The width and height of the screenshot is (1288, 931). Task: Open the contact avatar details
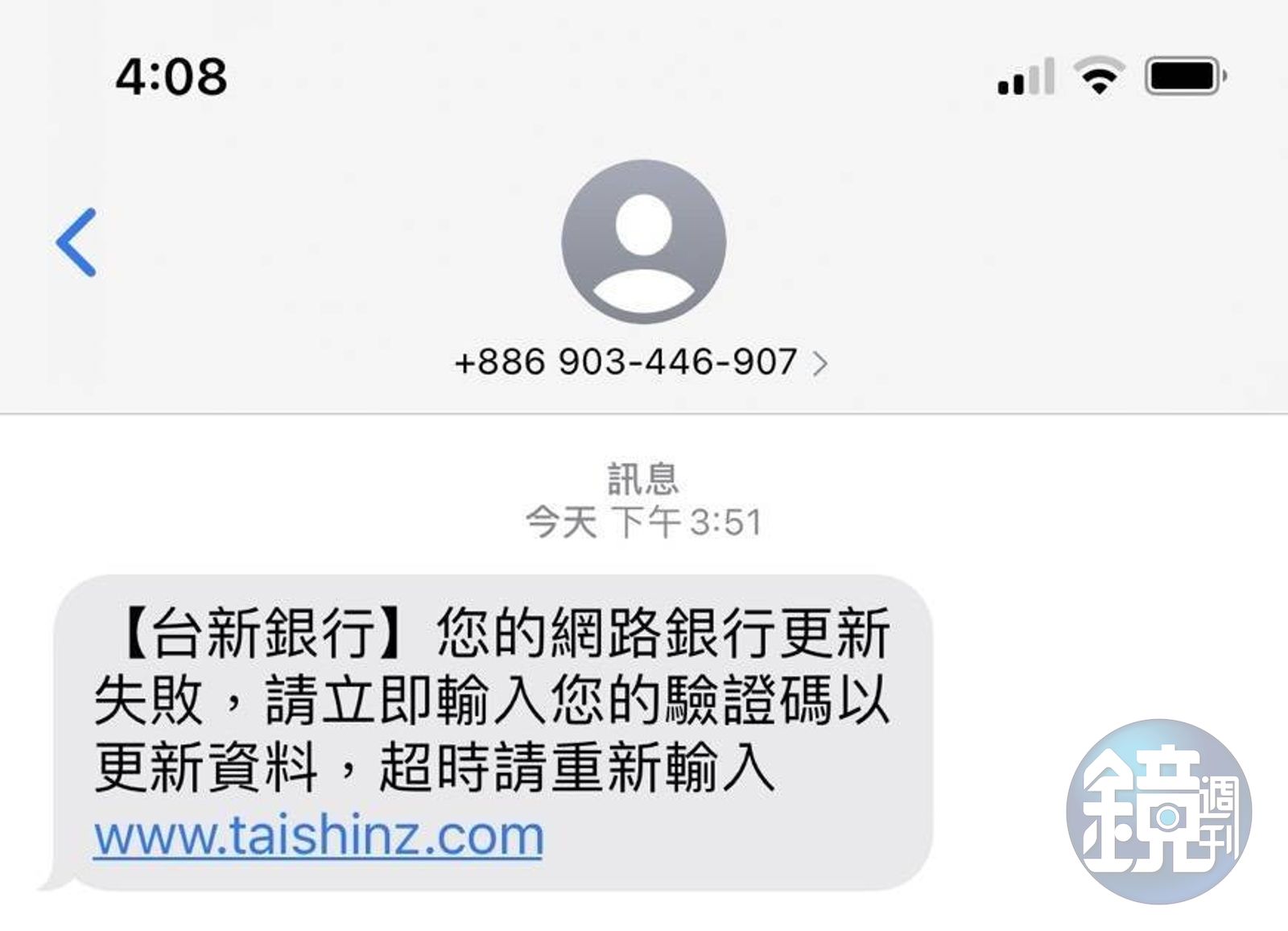[643, 242]
